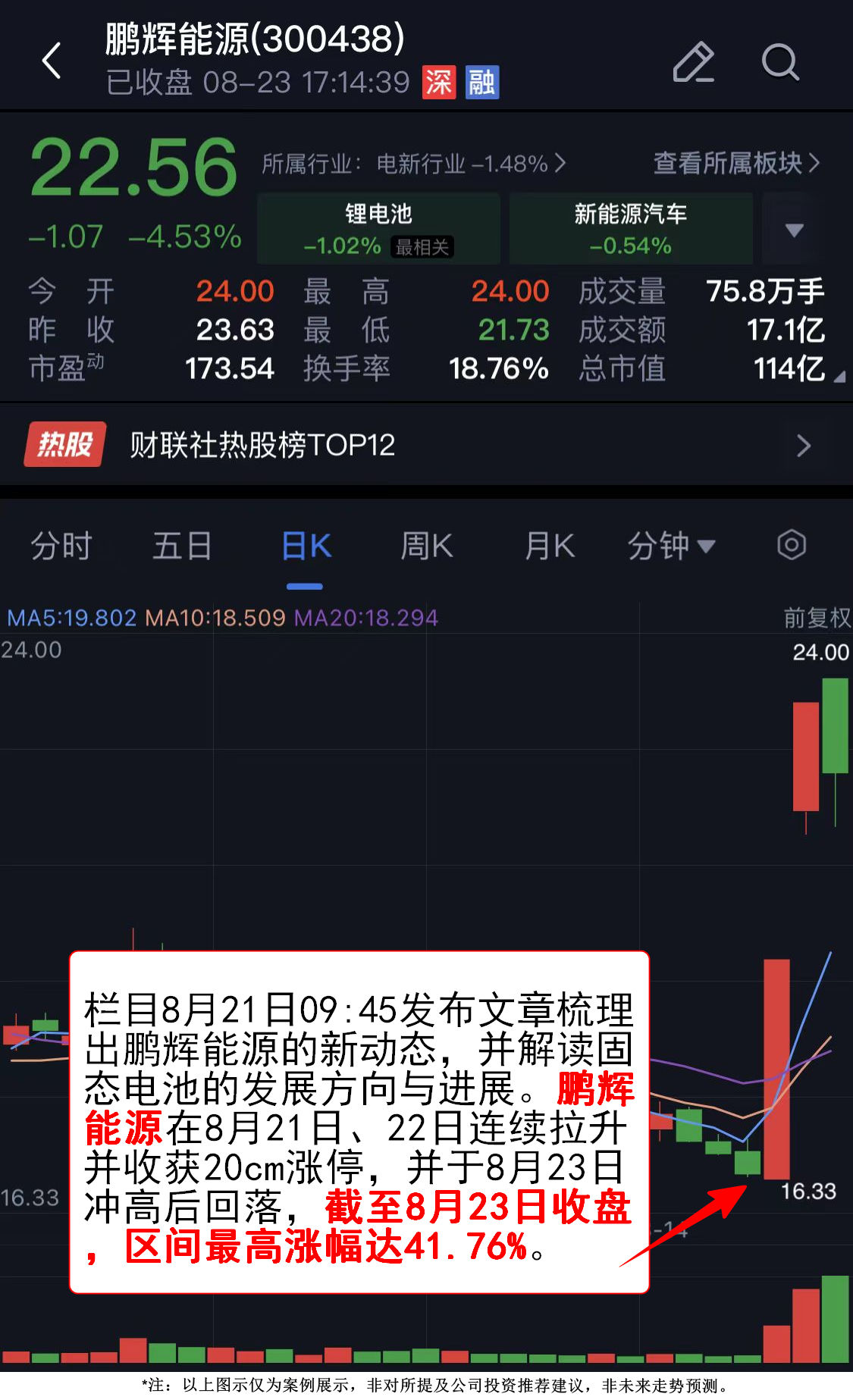Open the 新能源汽车 sector chip

click(x=630, y=229)
